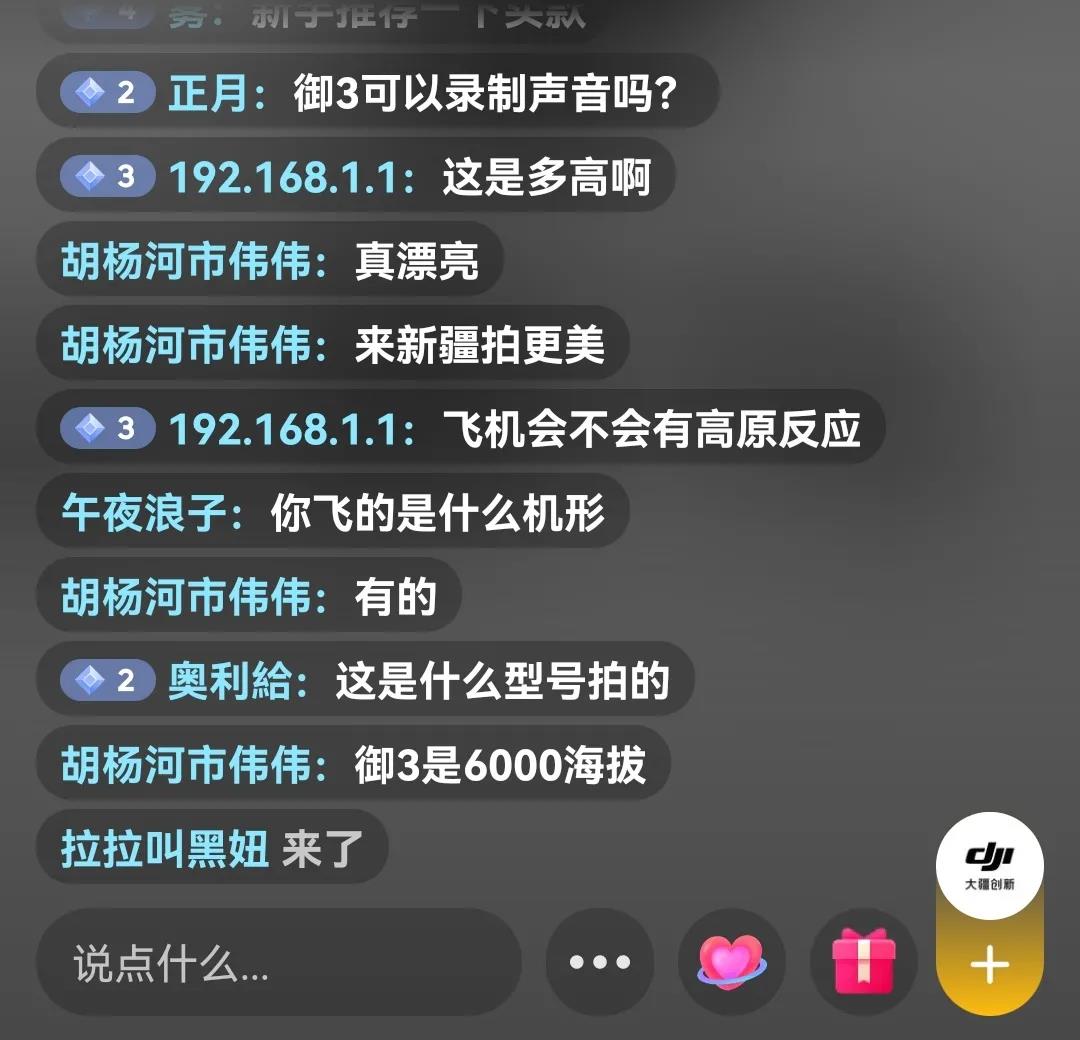This screenshot has height=1040, width=1080.
Task: Open 奥利給's comment 这是什么型号拍的
Action: point(365,681)
